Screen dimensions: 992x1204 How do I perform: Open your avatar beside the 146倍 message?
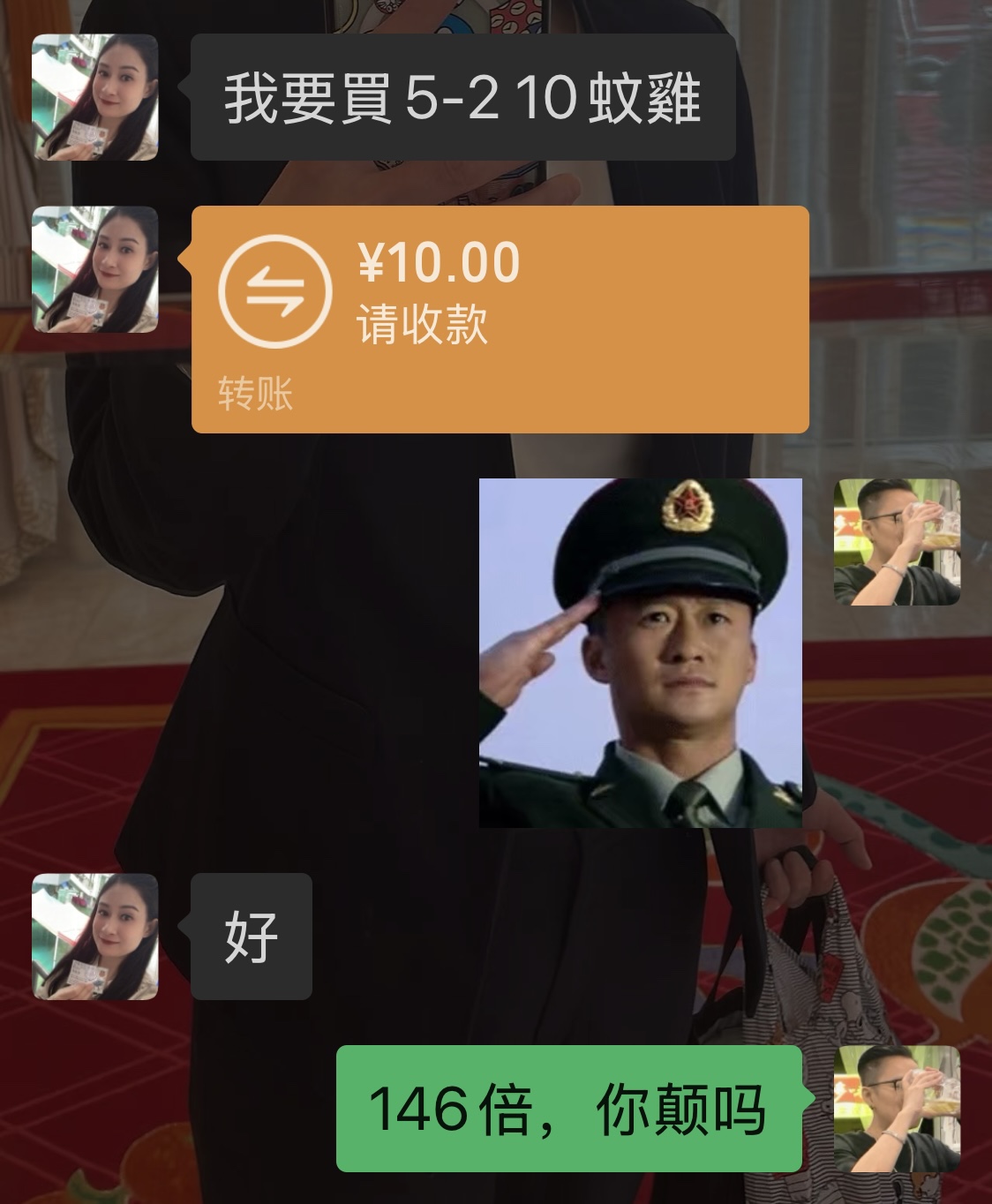click(897, 1109)
